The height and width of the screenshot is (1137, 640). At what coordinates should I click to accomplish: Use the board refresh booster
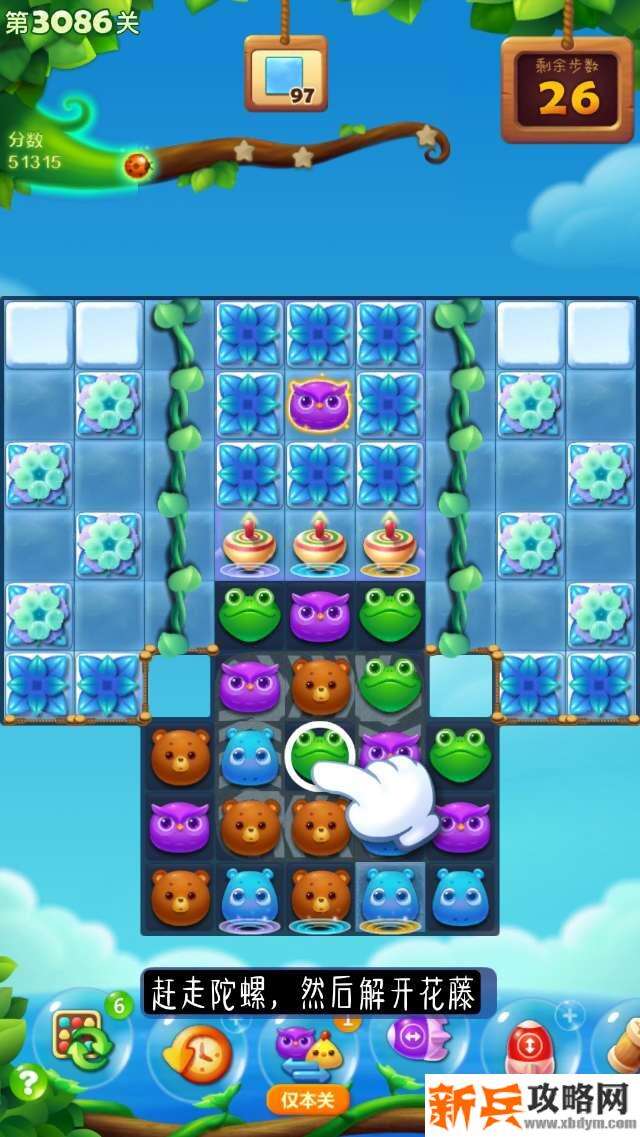(x=83, y=1038)
